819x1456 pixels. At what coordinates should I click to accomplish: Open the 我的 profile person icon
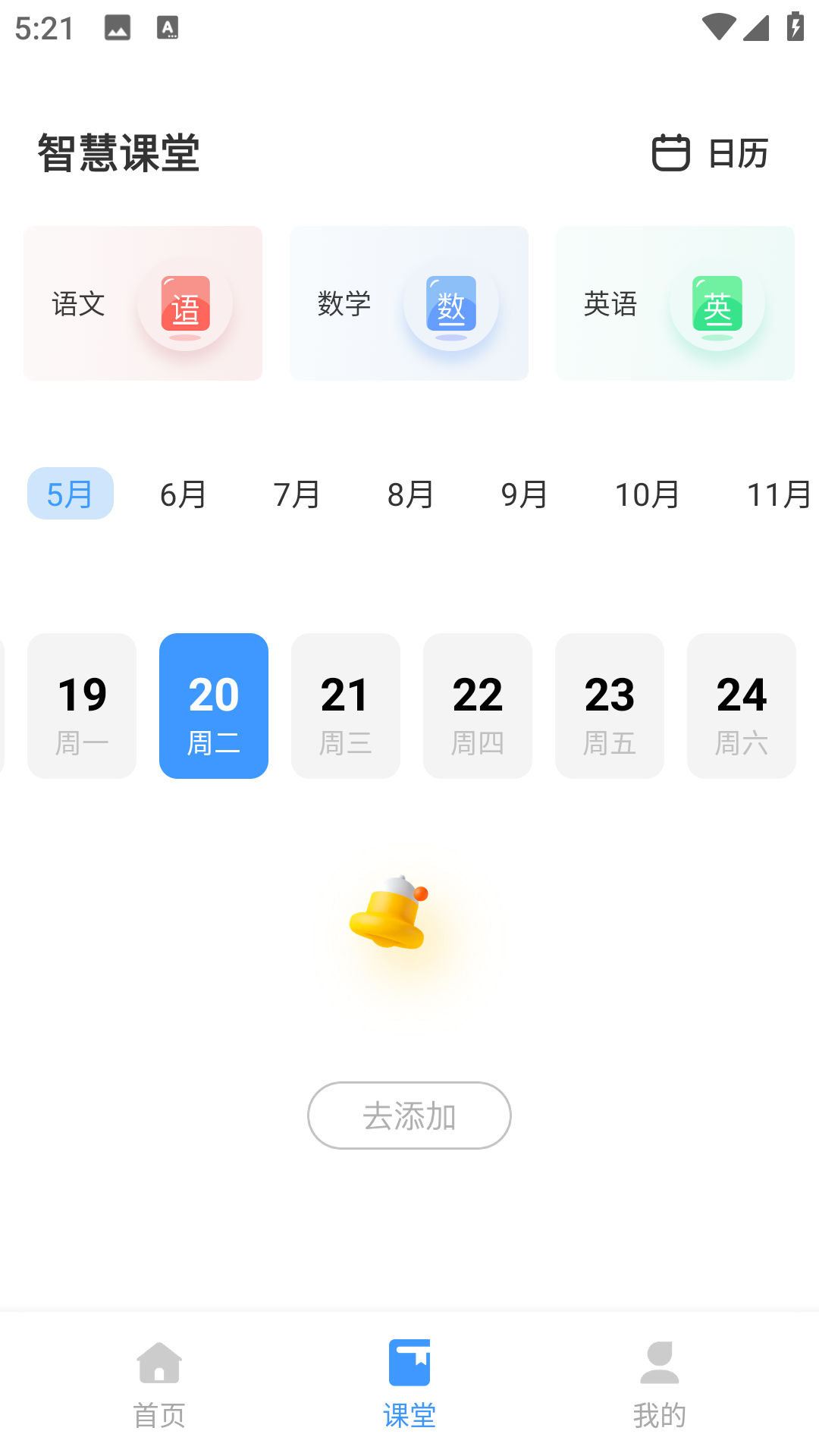660,1361
